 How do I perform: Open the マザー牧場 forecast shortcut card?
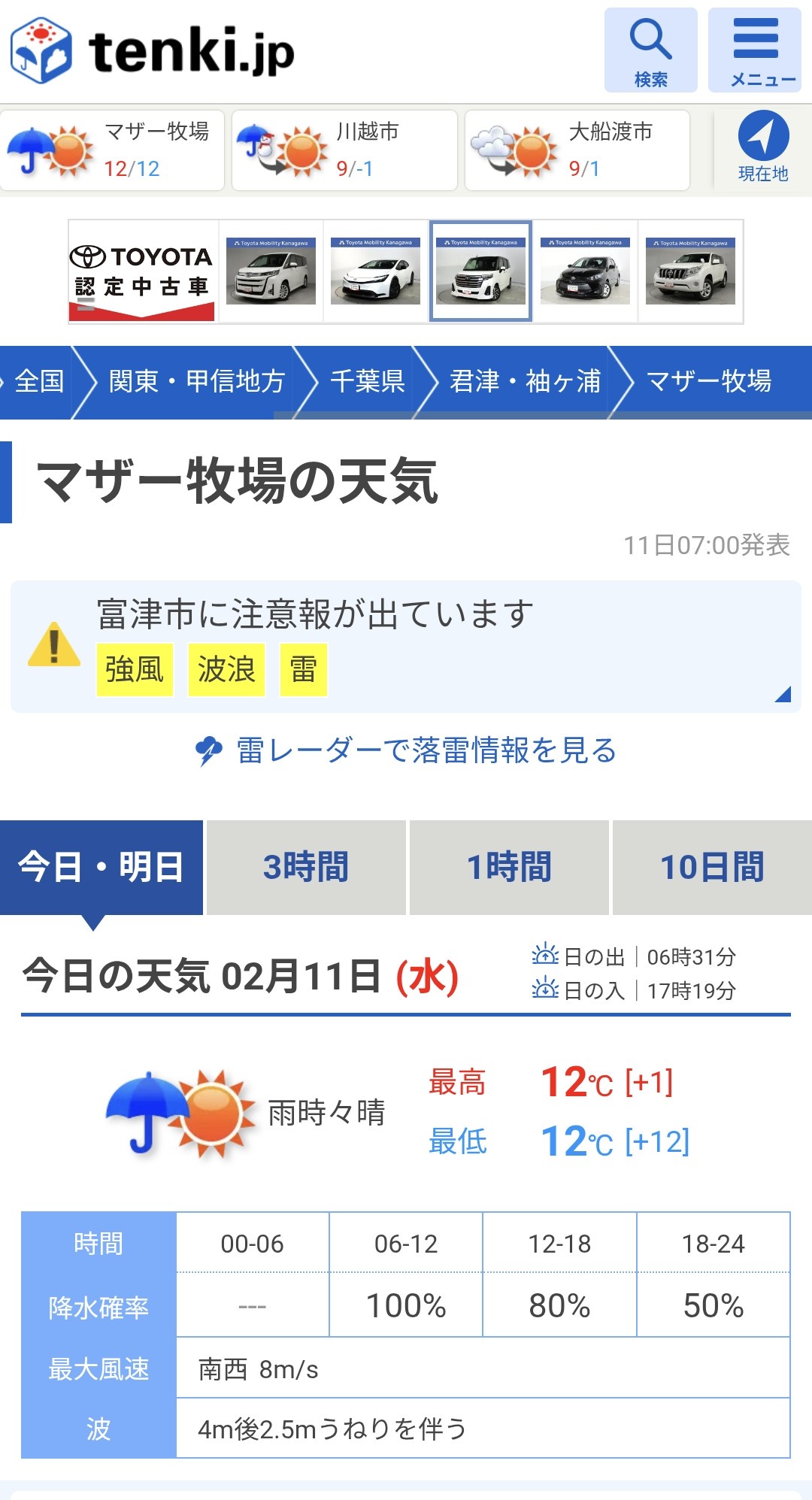[x=113, y=150]
